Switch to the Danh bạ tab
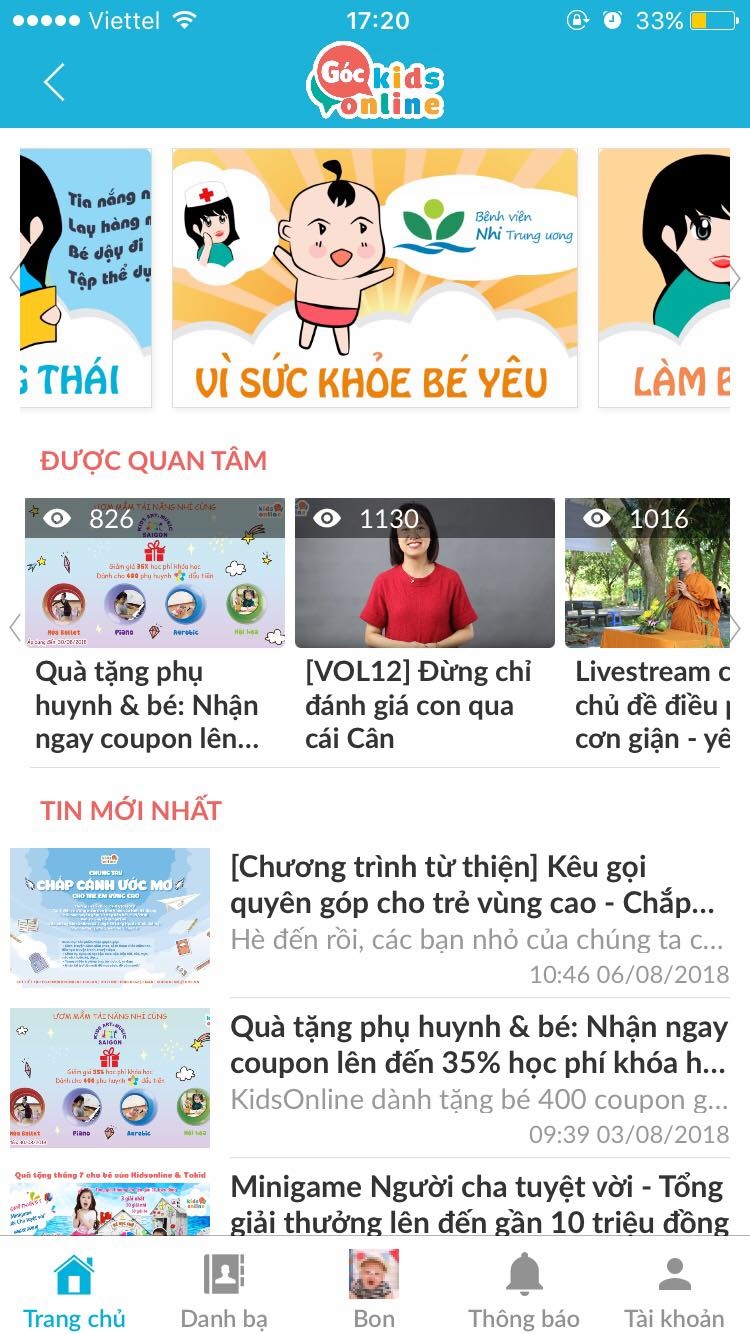 coord(224,1290)
